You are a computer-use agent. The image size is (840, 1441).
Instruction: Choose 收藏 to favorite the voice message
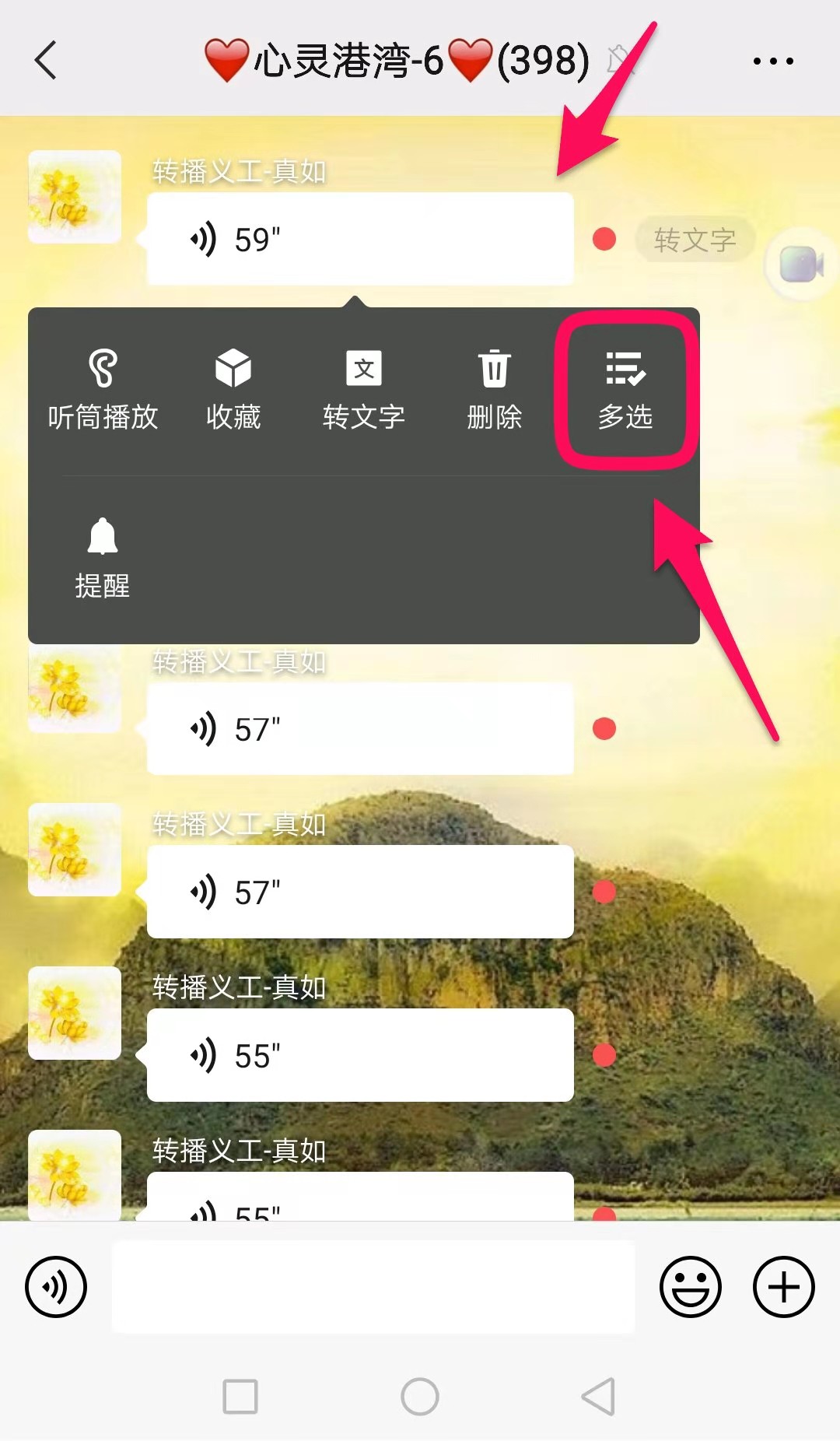[x=233, y=389]
